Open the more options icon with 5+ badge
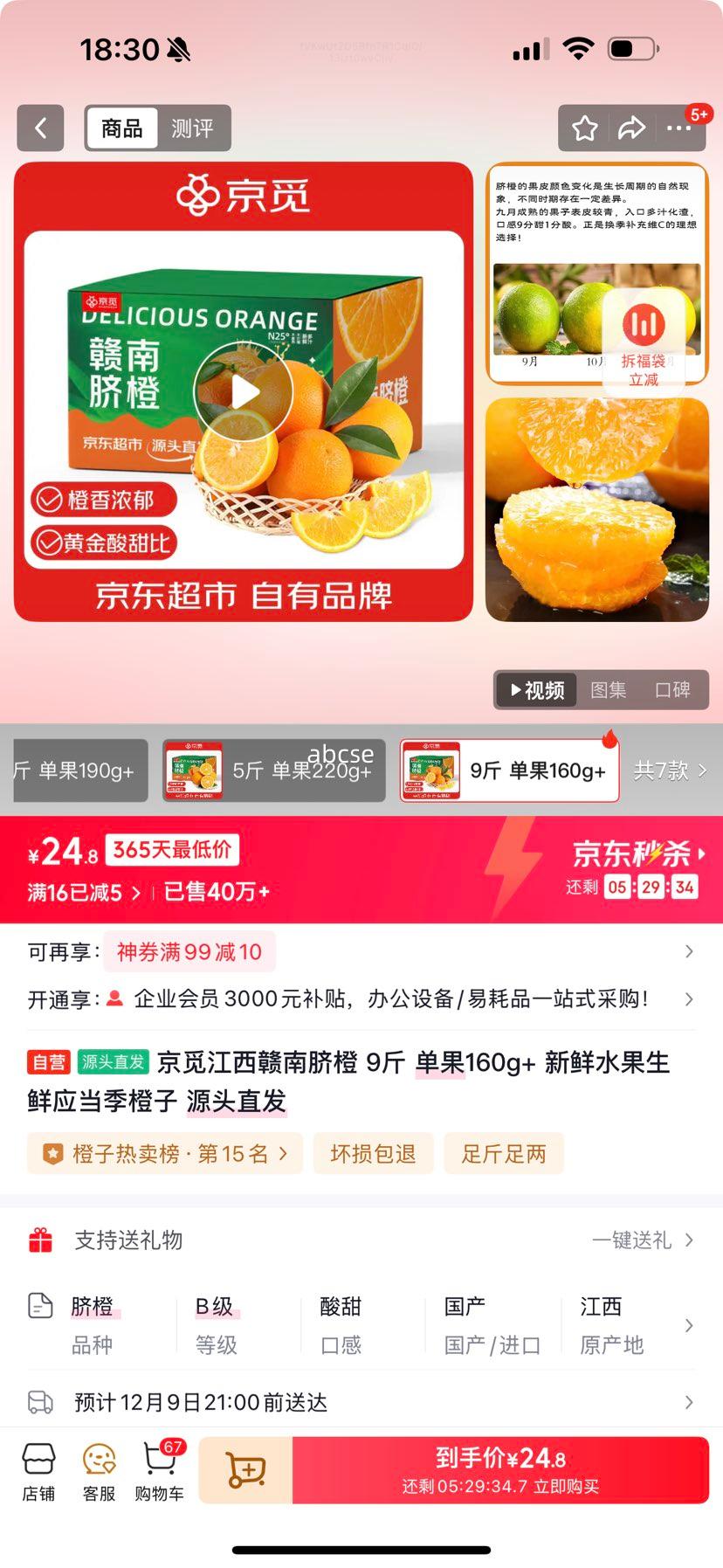The height and width of the screenshot is (1568, 723). coord(679,128)
